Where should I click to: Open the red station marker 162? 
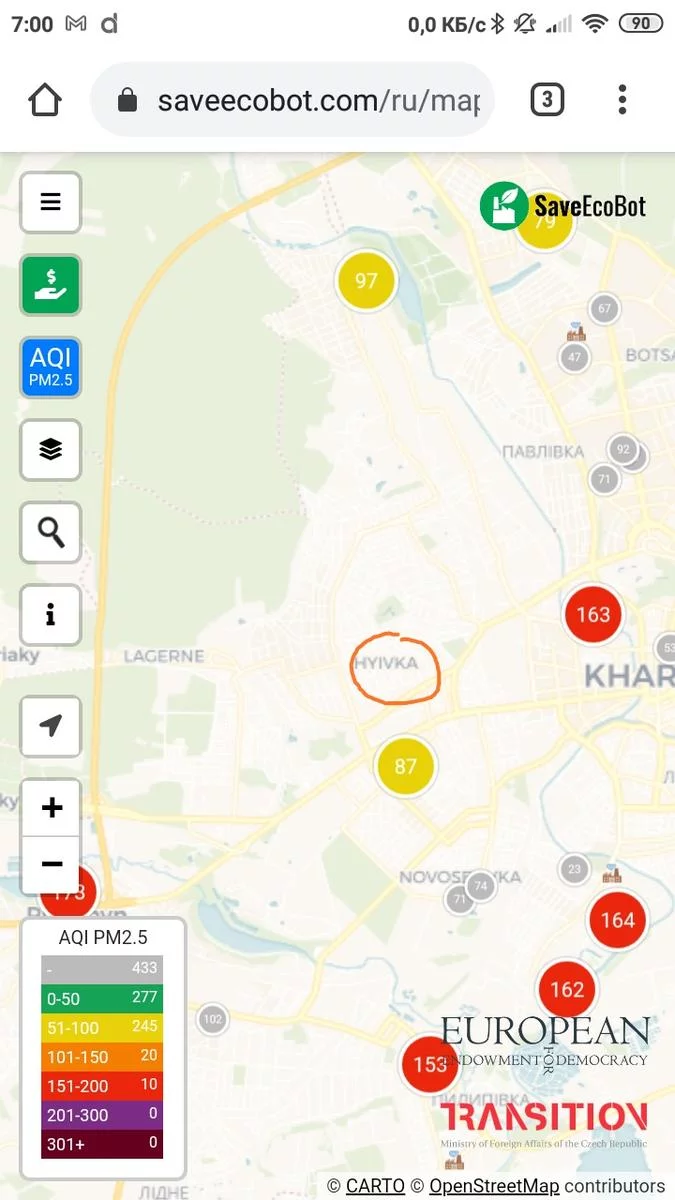pyautogui.click(x=567, y=990)
